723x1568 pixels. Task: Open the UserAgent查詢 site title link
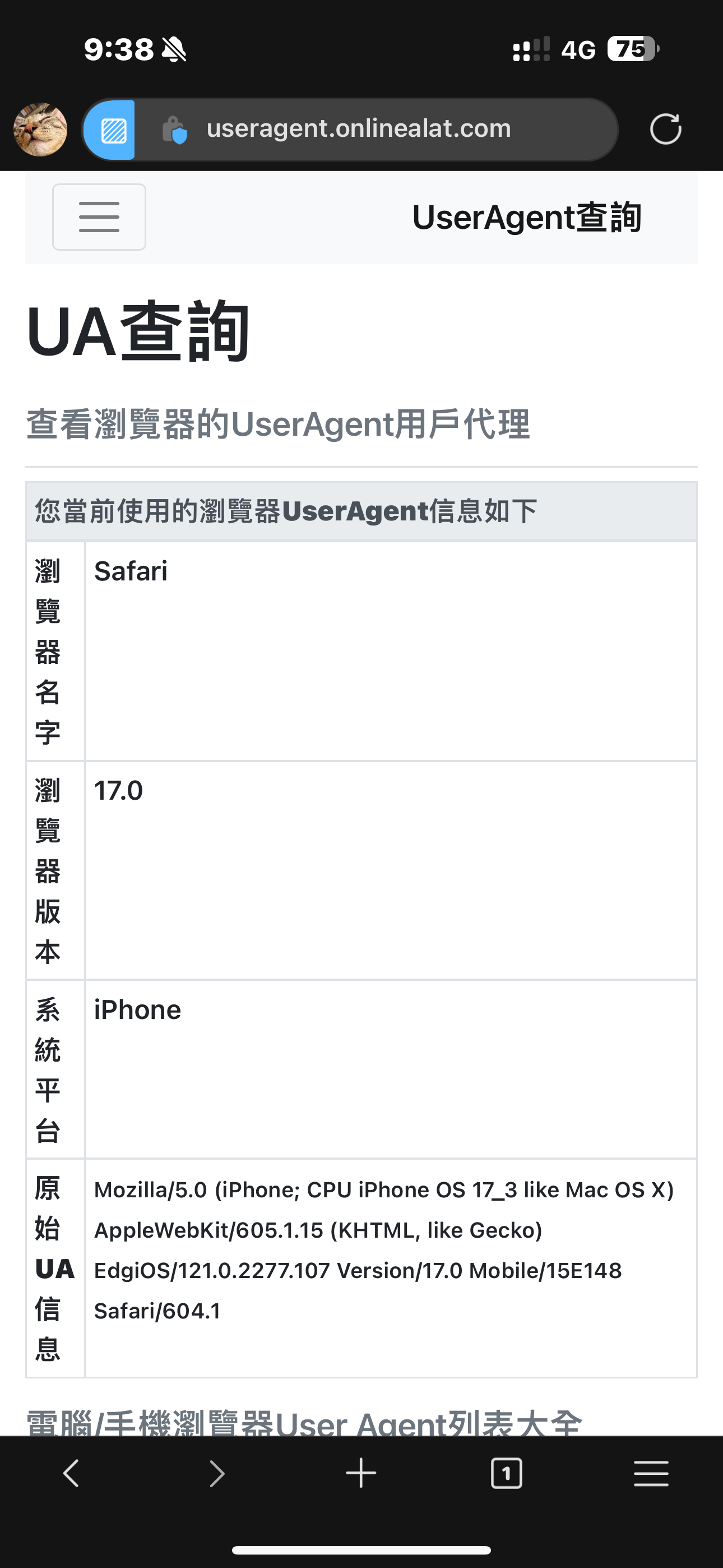(526, 217)
